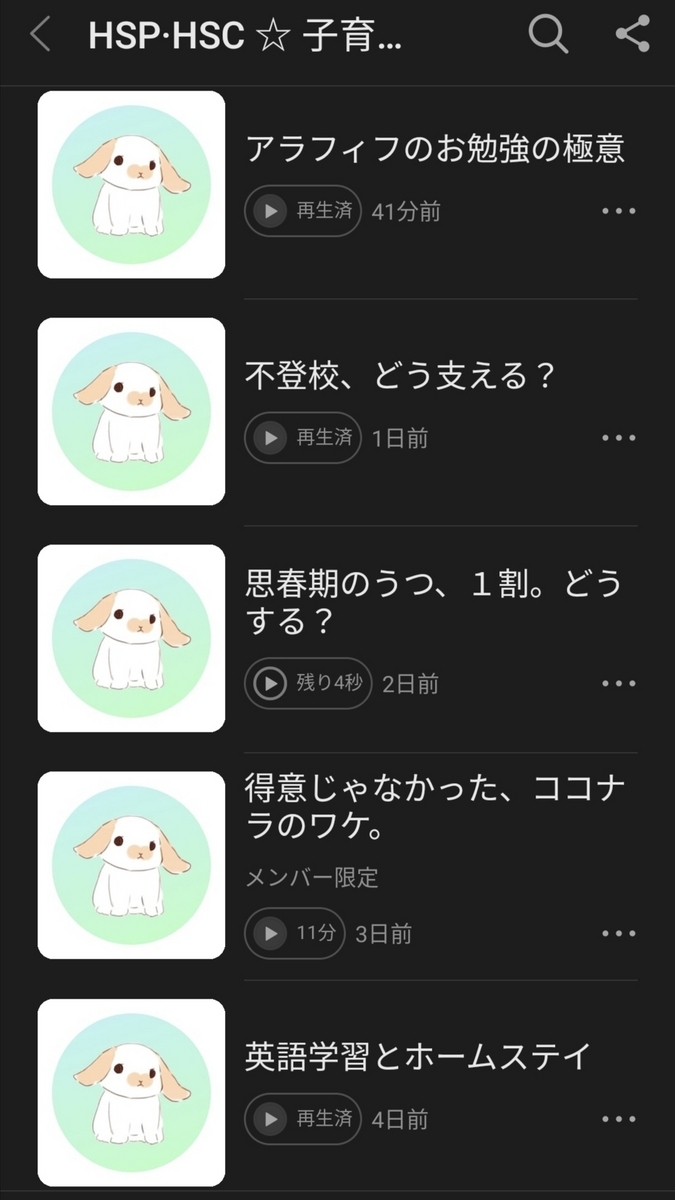Tap the rabbit thumbnail of アラフィフのお勉強の極意
675x1200 pixels.
131,185
